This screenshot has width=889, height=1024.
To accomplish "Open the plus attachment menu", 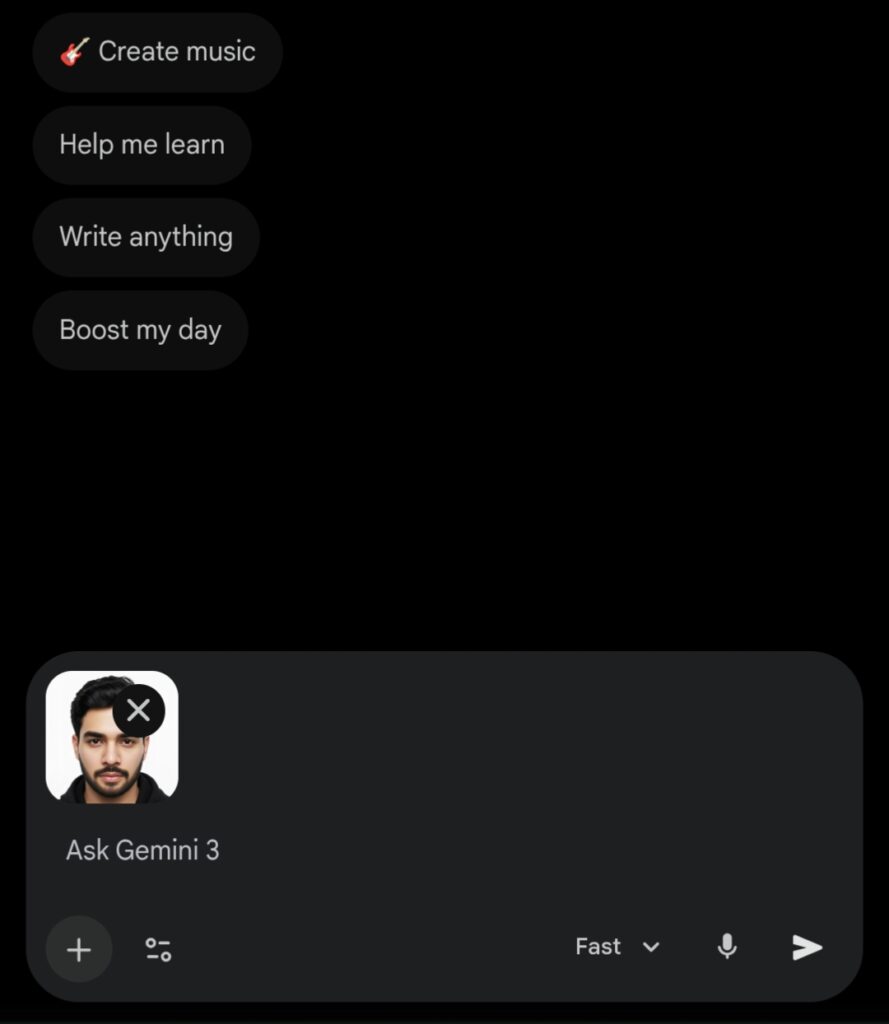I will click(x=79, y=949).
